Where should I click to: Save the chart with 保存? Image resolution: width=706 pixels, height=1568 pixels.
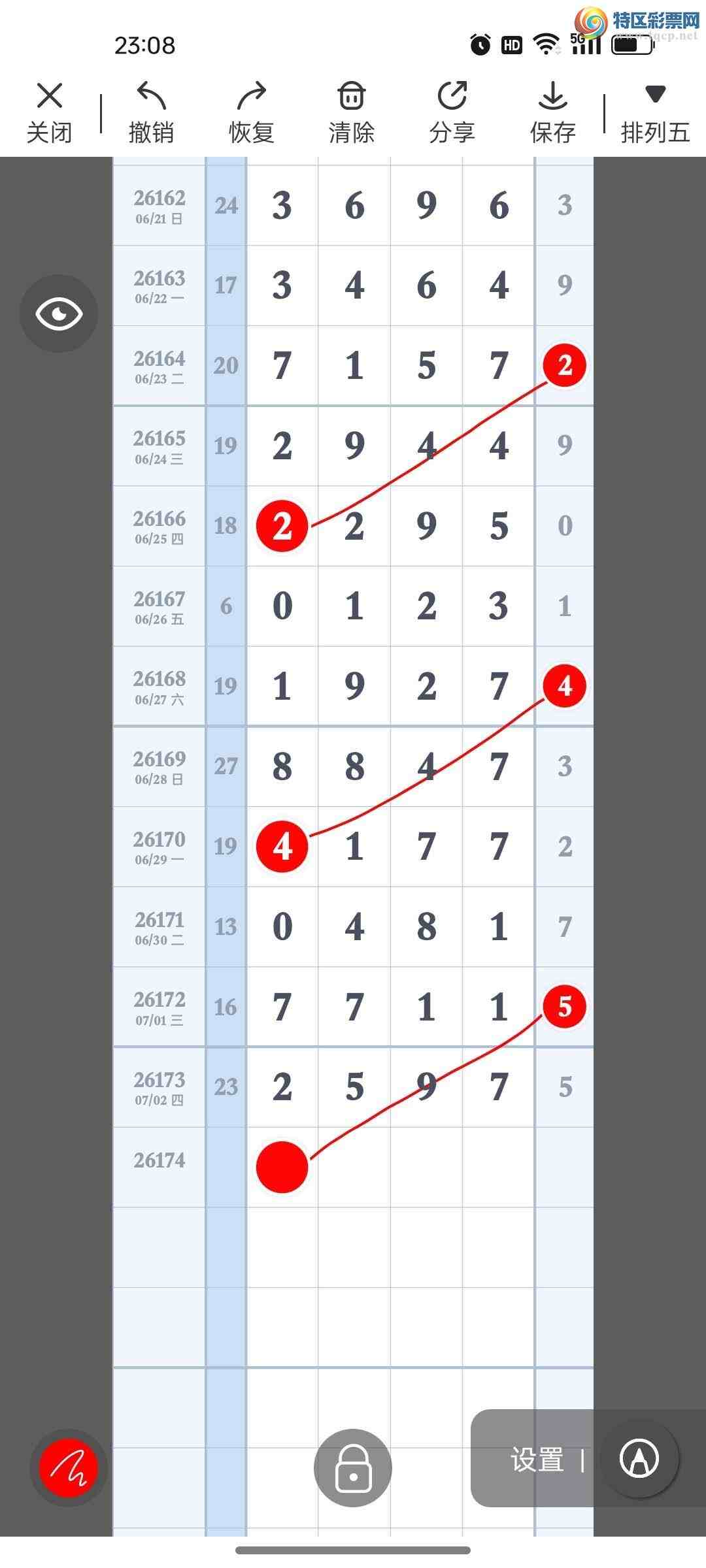pos(553,112)
